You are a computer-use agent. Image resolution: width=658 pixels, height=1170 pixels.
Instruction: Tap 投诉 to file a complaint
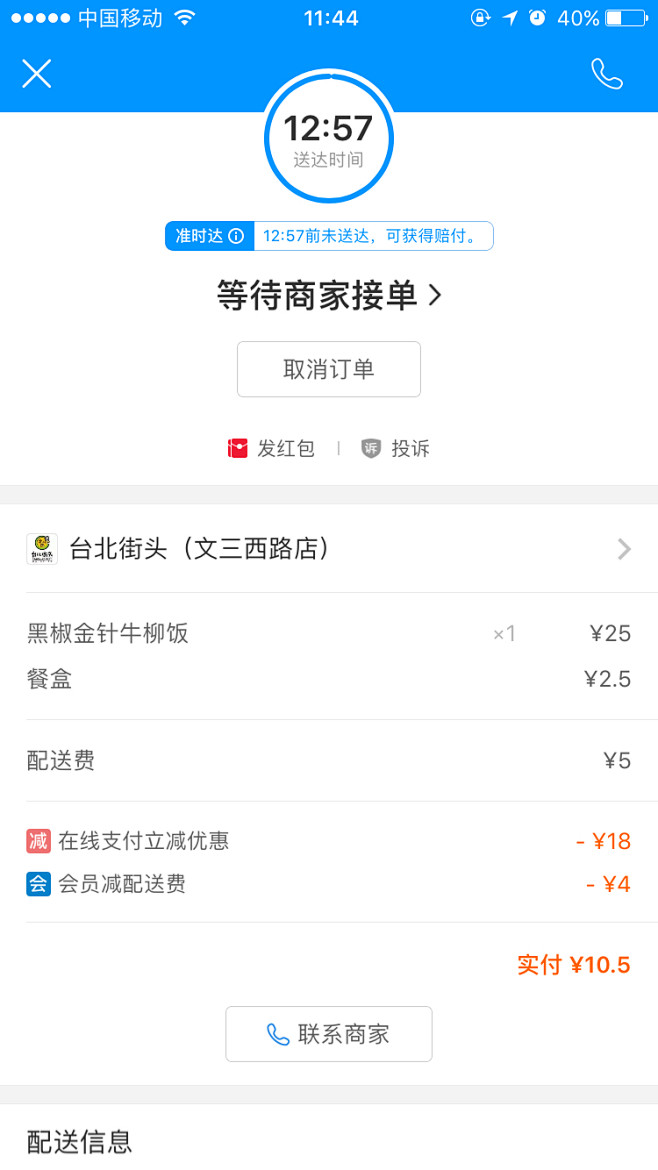click(396, 449)
